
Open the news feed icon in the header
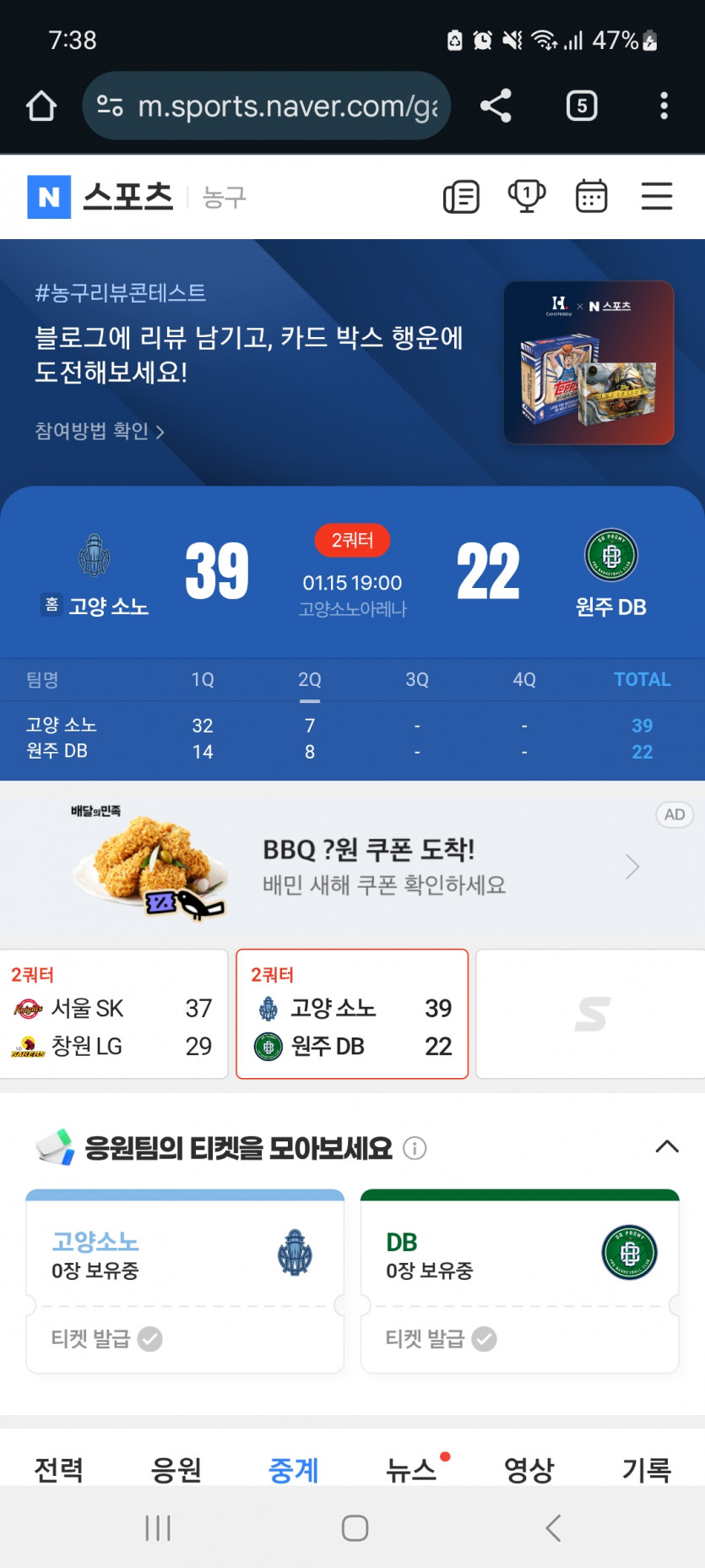(461, 195)
